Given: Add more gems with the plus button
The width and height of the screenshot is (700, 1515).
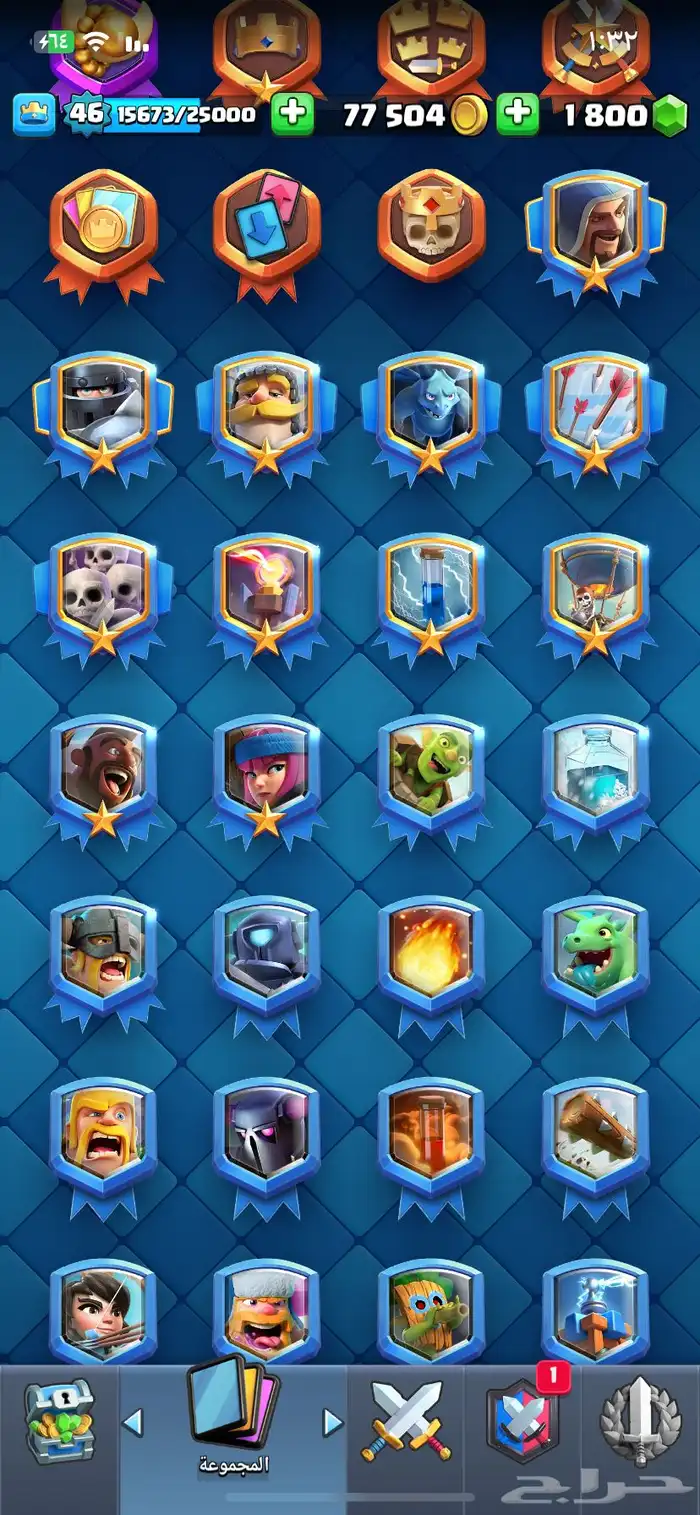Looking at the screenshot, I should click(x=518, y=114).
